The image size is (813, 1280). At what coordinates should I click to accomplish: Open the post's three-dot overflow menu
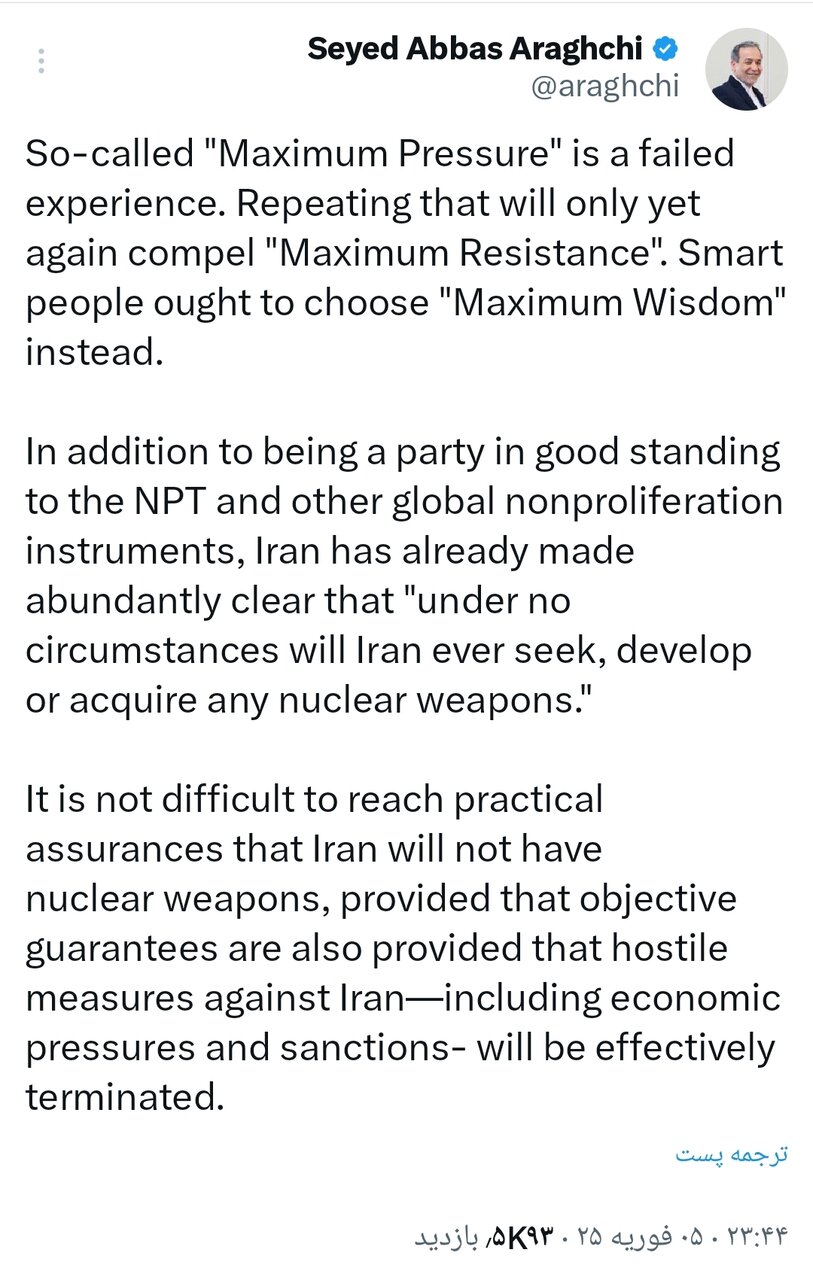[x=41, y=61]
